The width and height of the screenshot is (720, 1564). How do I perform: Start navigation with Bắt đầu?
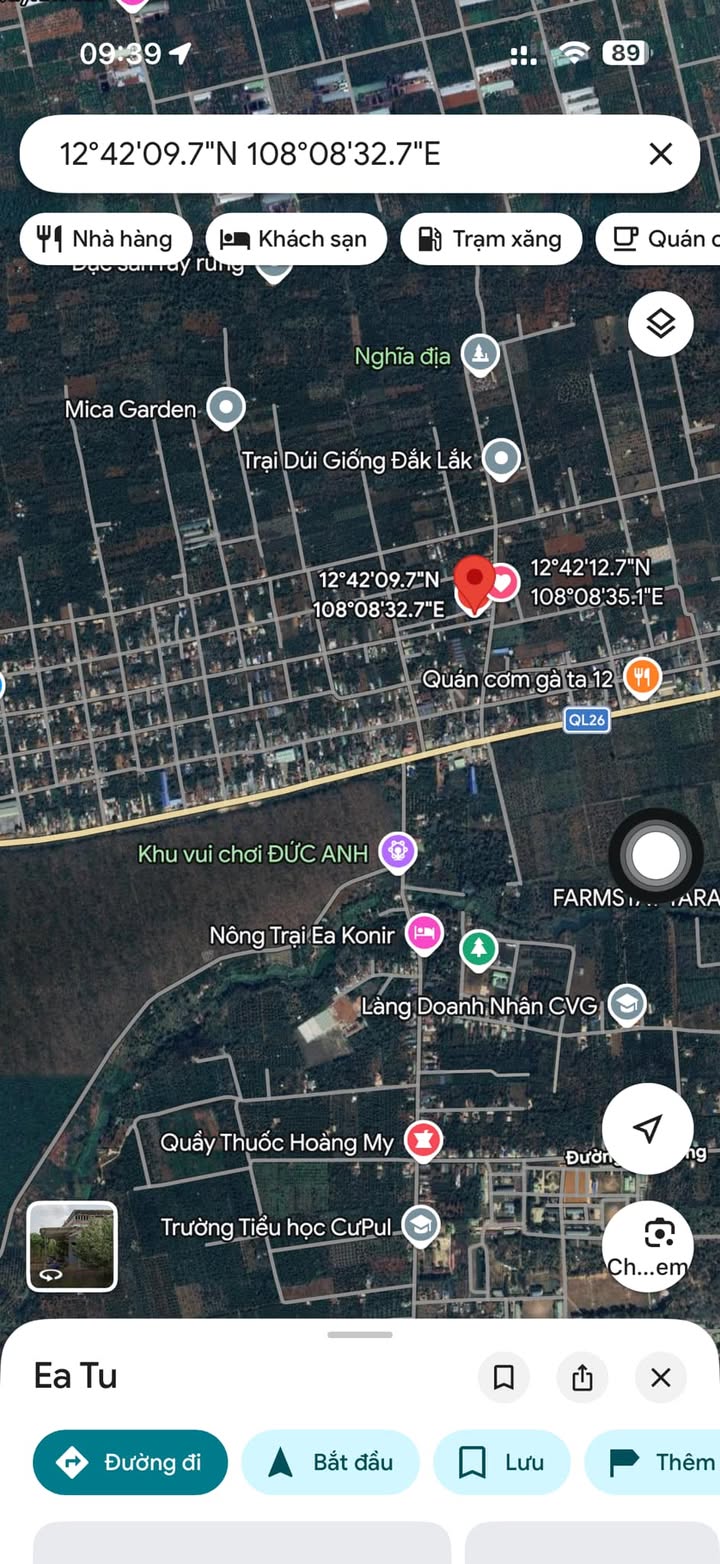(331, 1462)
